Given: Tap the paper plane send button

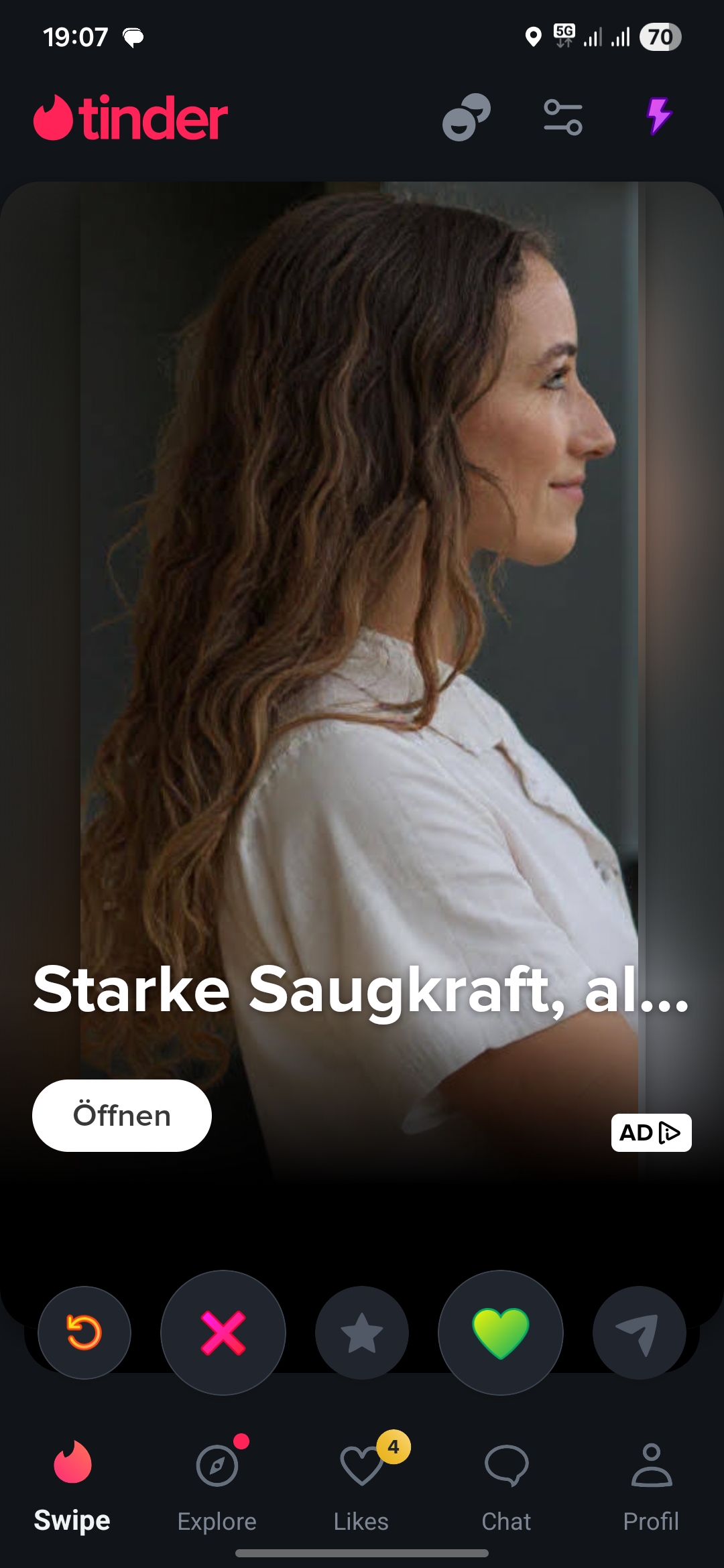Looking at the screenshot, I should (640, 1332).
